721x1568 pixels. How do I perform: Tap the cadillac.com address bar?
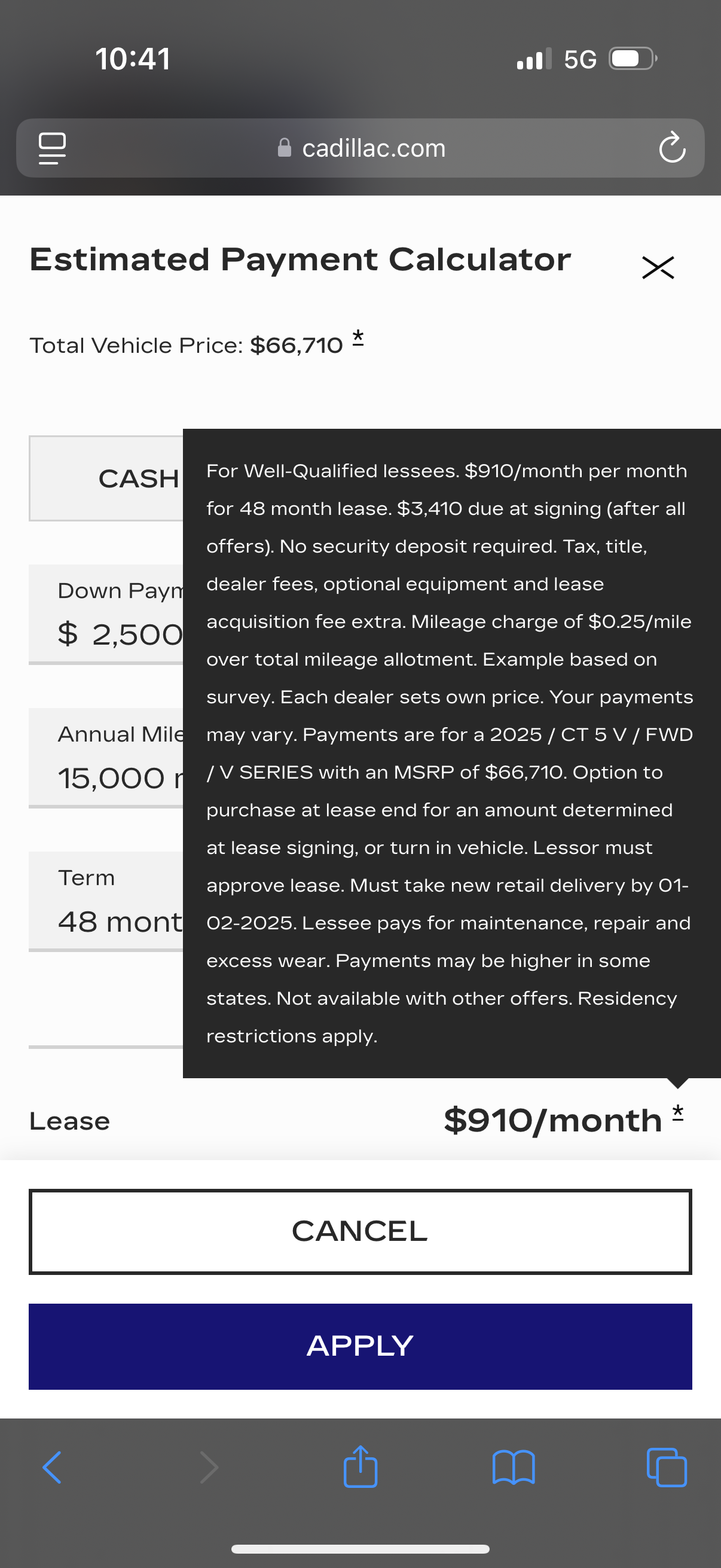coord(360,148)
